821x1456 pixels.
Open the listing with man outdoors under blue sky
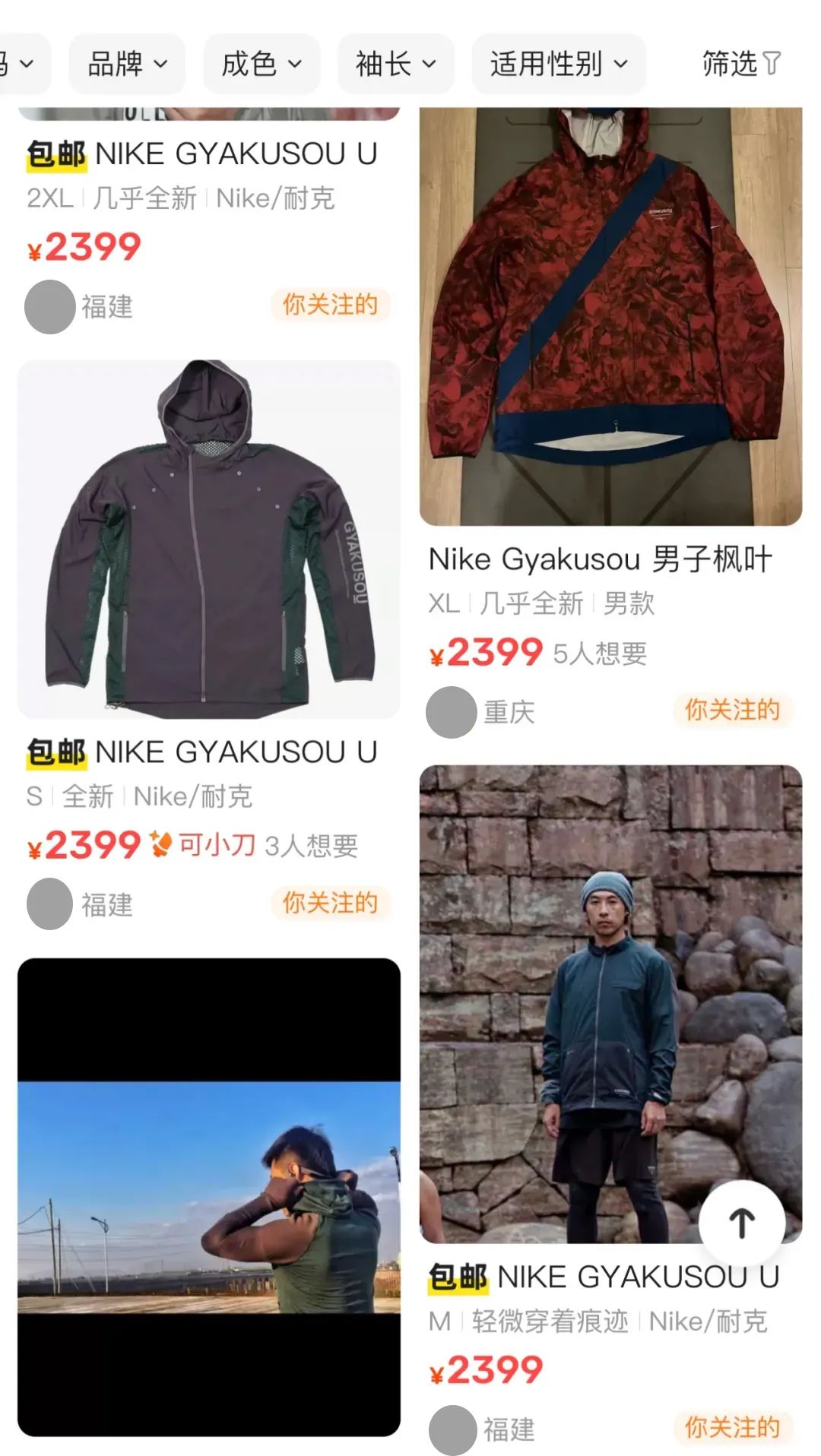pyautogui.click(x=209, y=1197)
